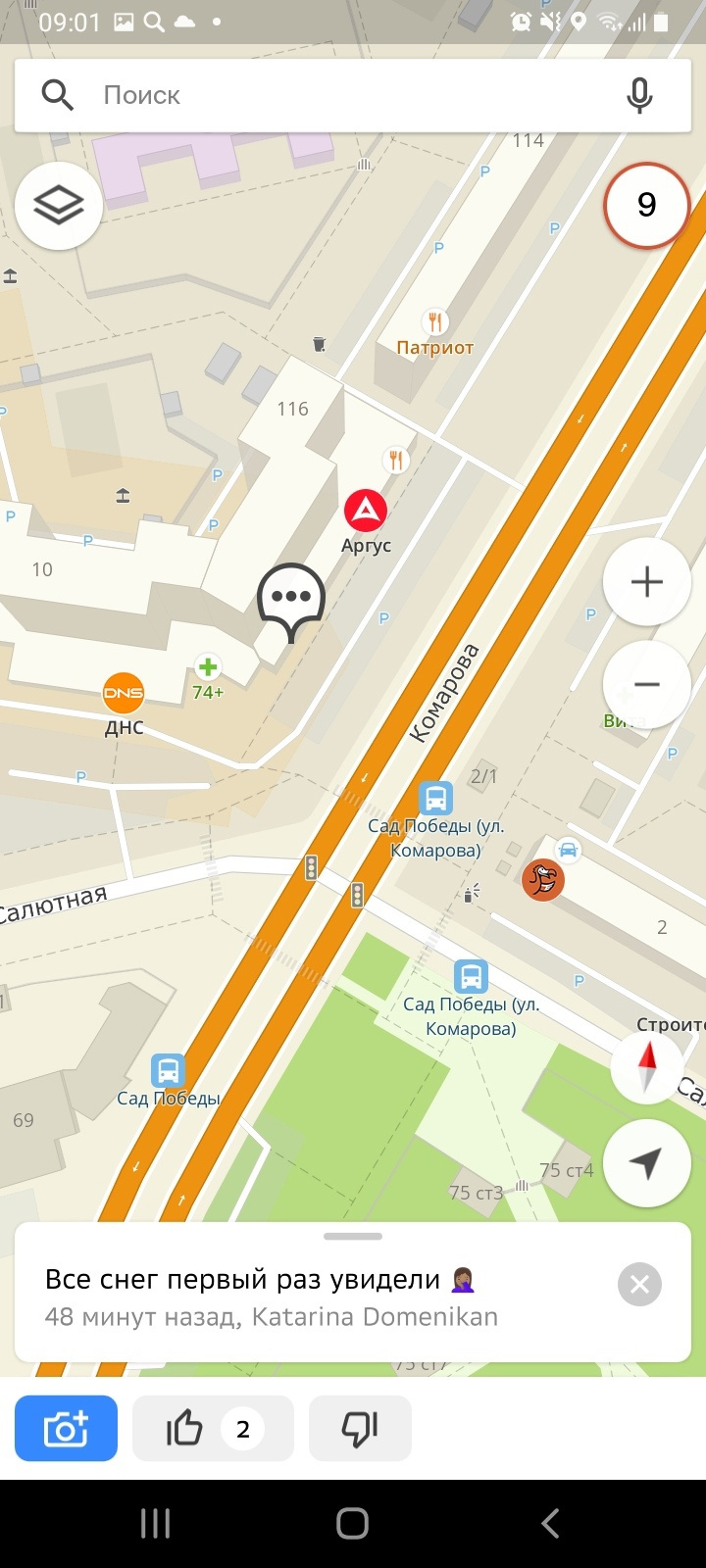Go back with system navigation button
Screen dimensions: 706x1568
[x=550, y=1523]
